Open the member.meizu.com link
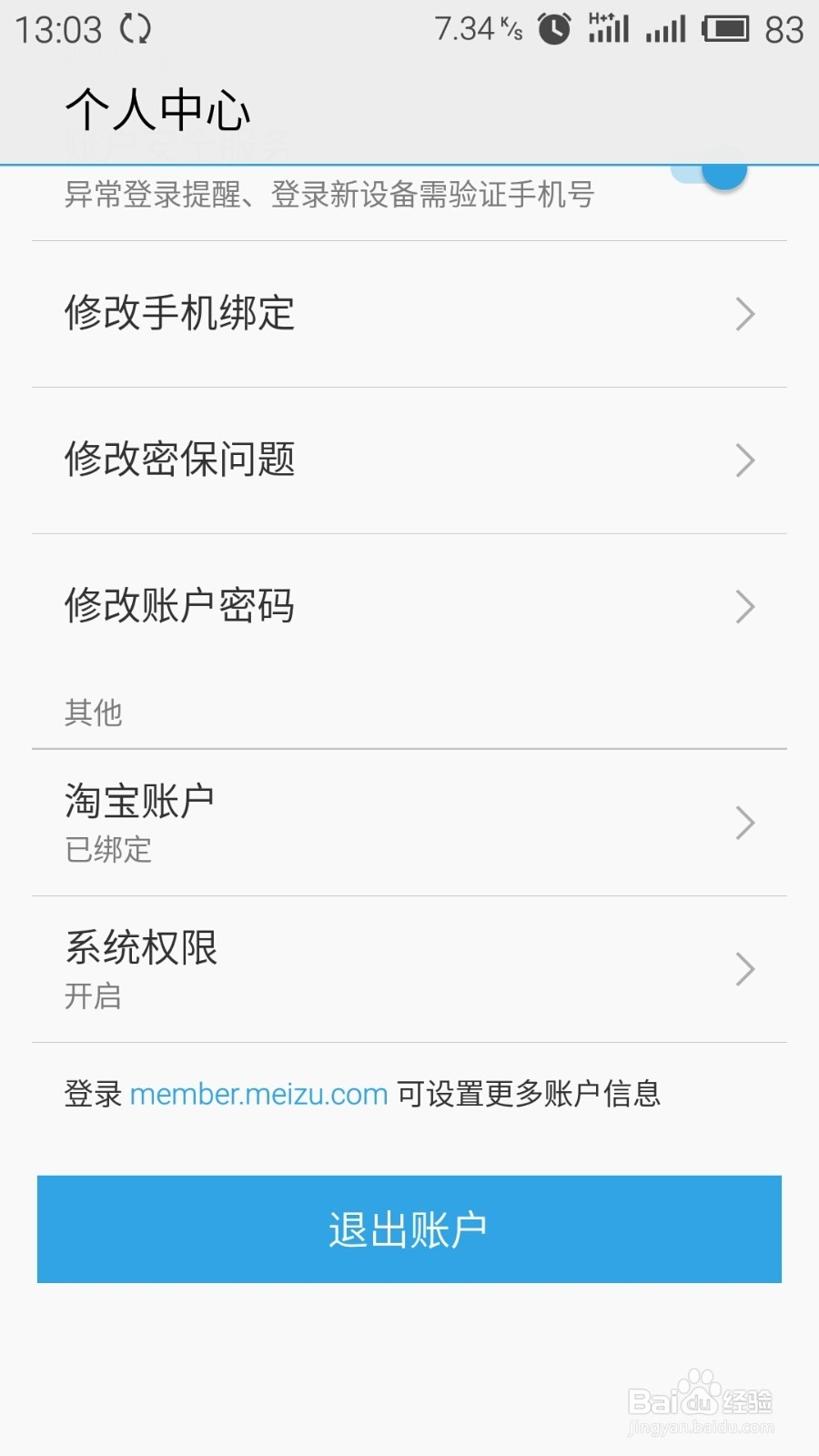This screenshot has height=1456, width=819. [x=258, y=1095]
